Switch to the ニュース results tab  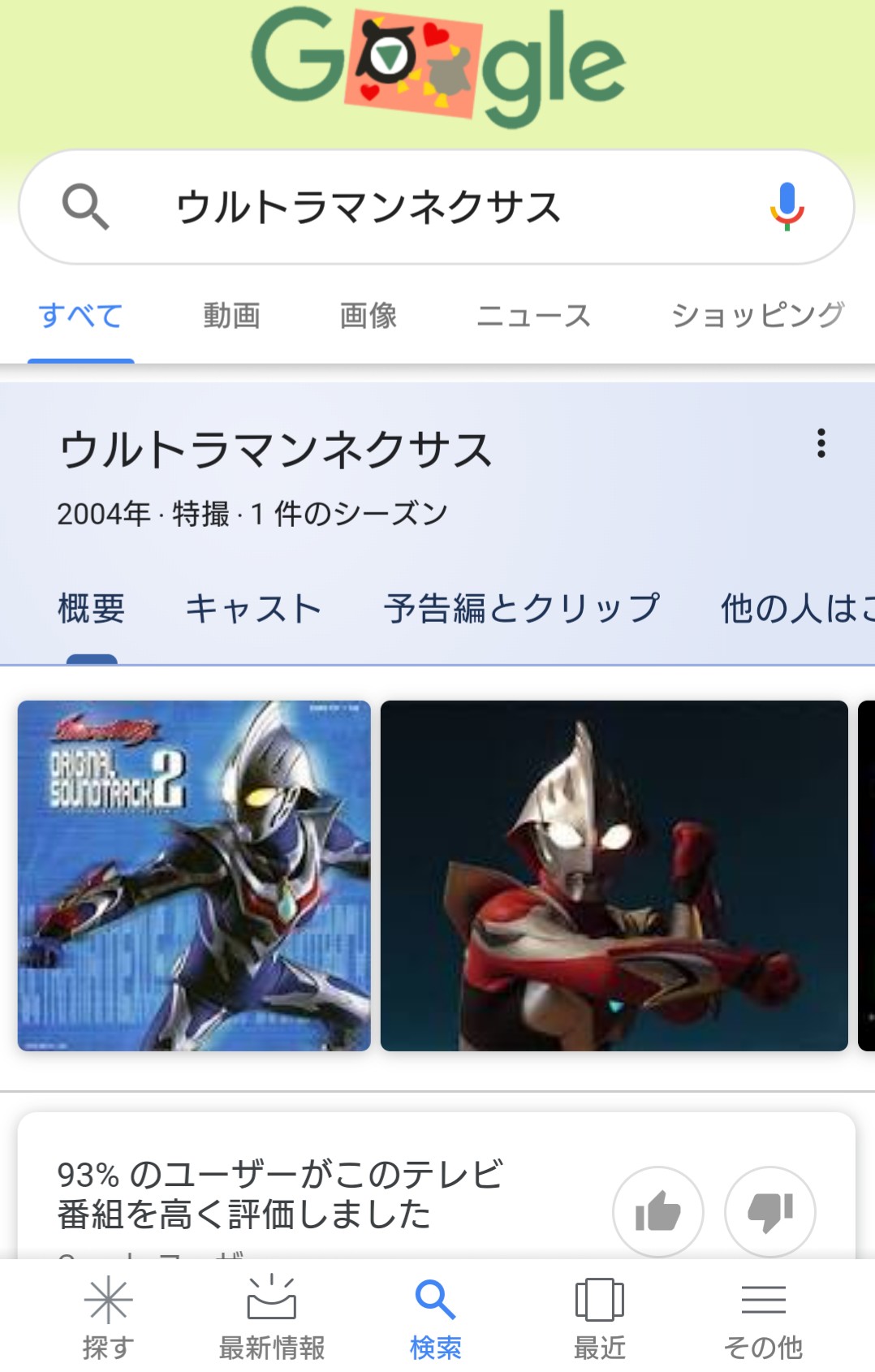(533, 315)
